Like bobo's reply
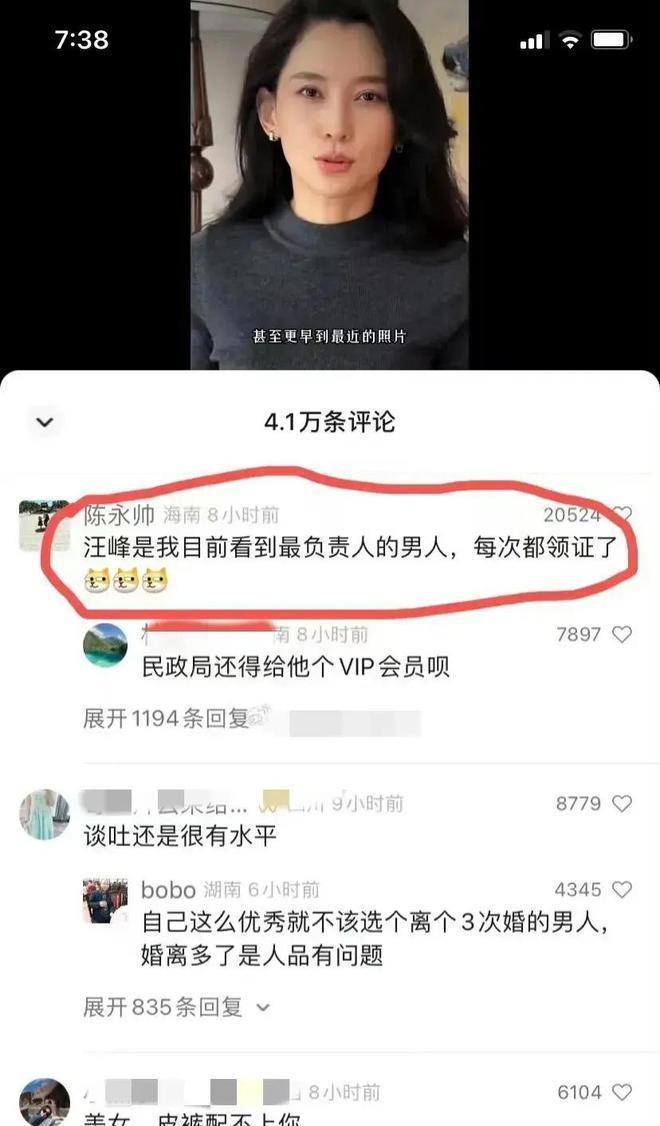The height and width of the screenshot is (1126, 660). (x=622, y=889)
